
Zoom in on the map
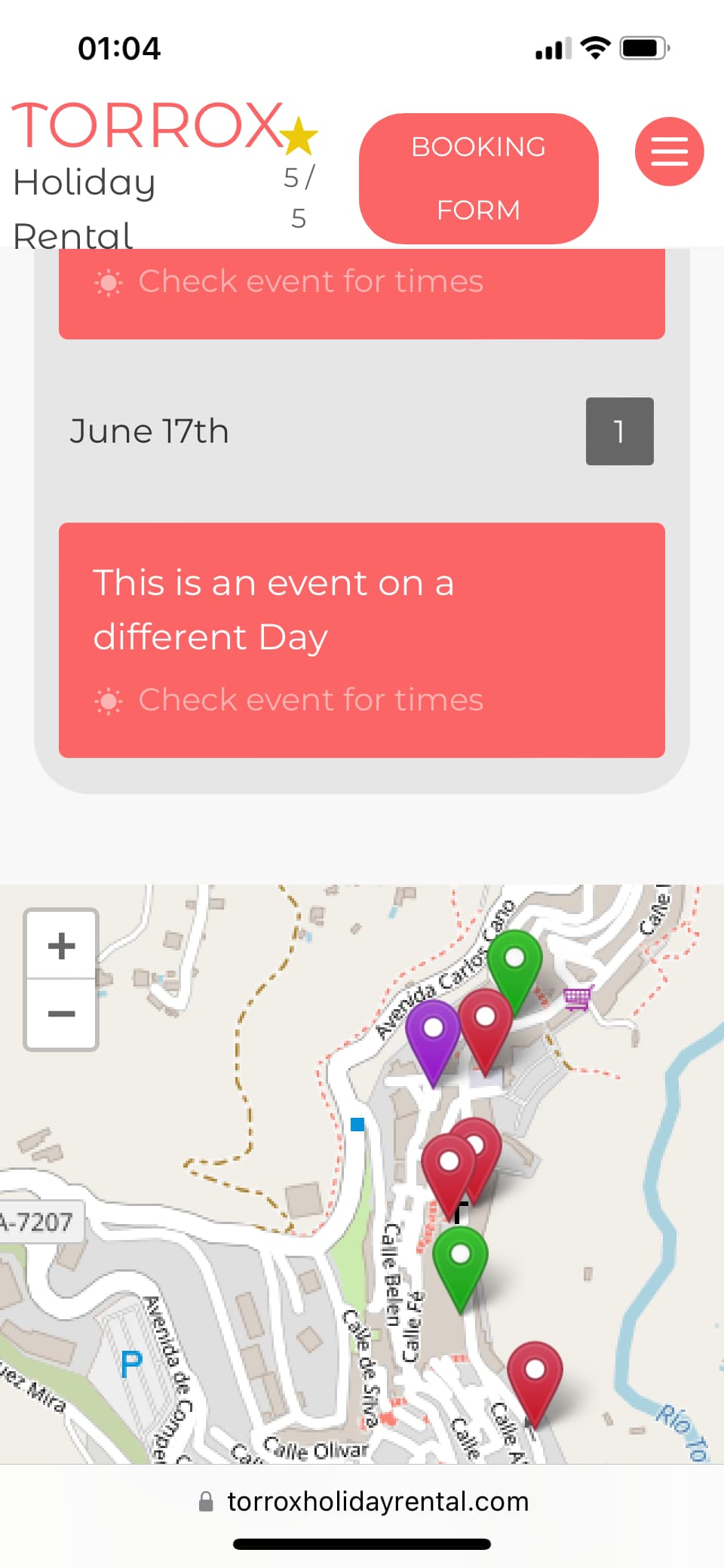pyautogui.click(x=61, y=945)
